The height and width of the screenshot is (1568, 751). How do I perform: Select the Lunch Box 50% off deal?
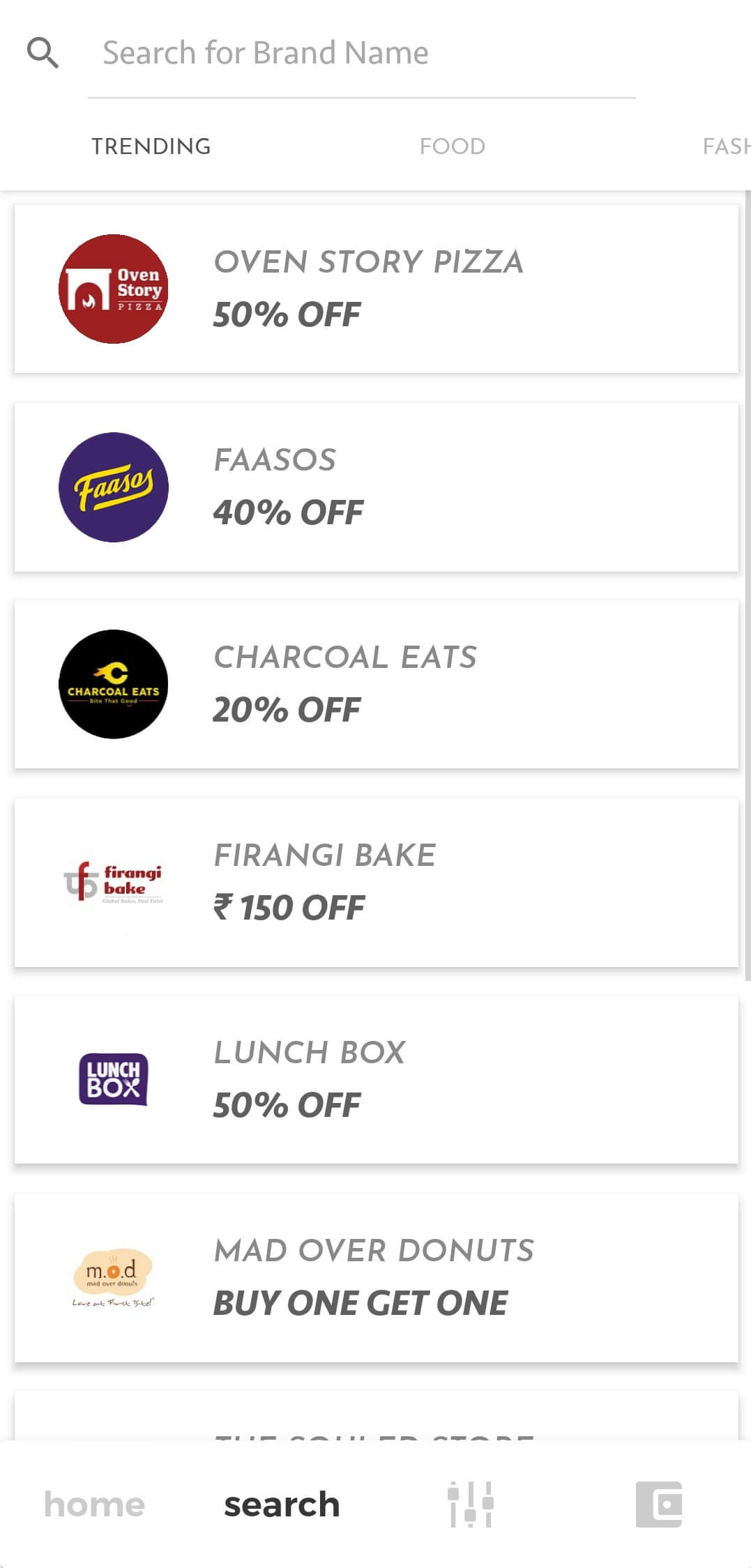[x=377, y=1079]
